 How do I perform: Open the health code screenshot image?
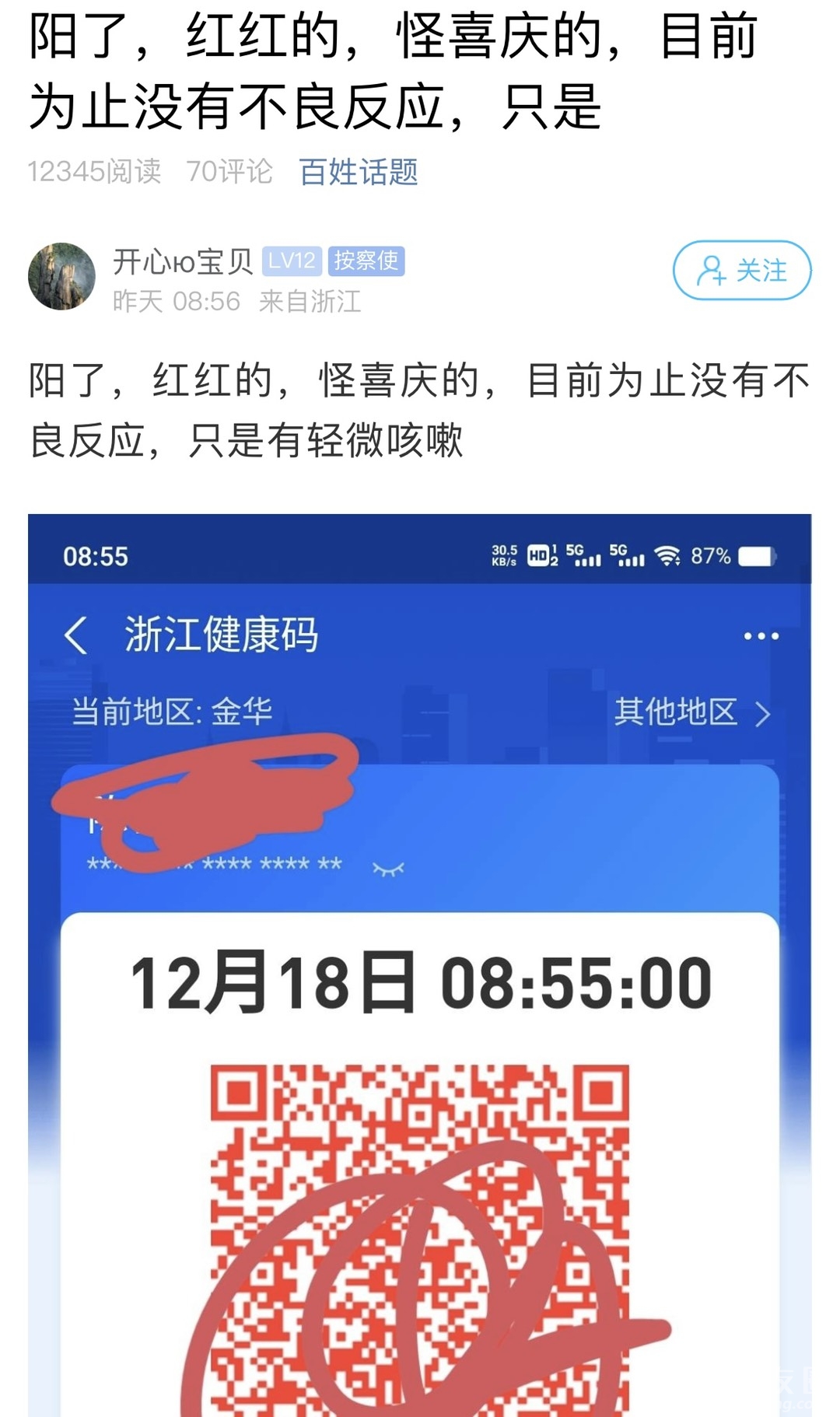click(420, 964)
